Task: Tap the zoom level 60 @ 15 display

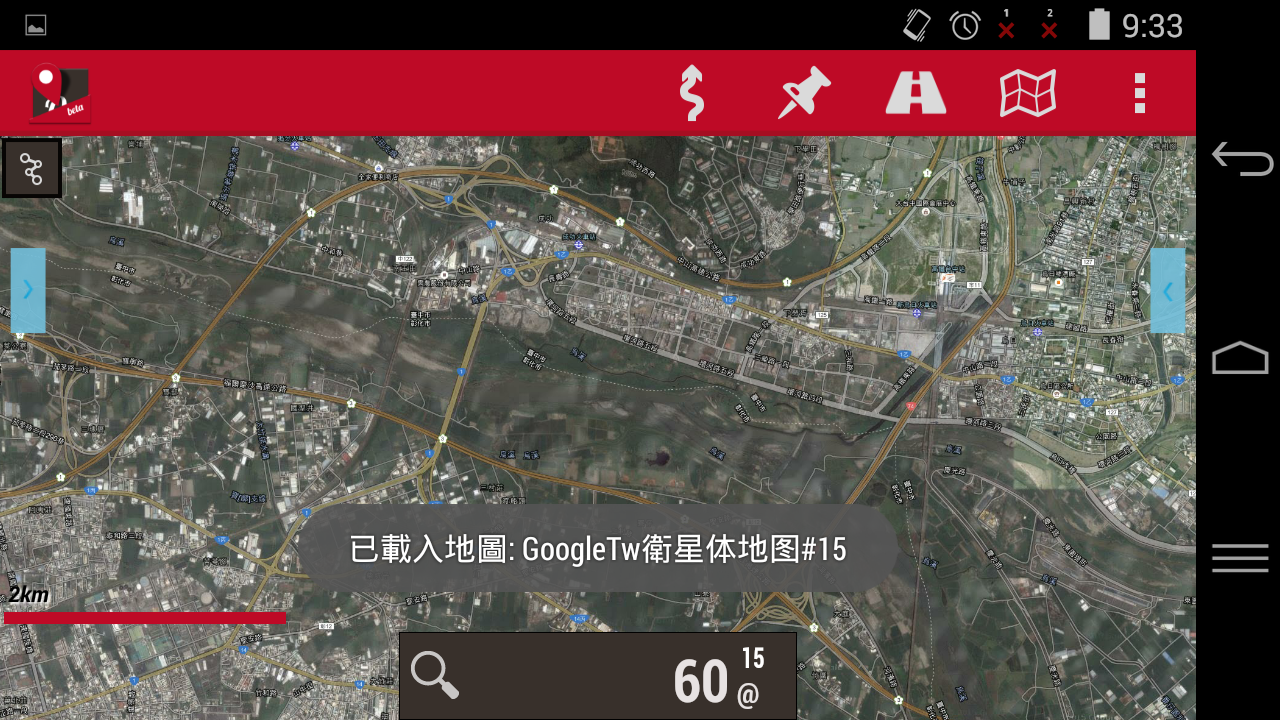Action: point(715,677)
